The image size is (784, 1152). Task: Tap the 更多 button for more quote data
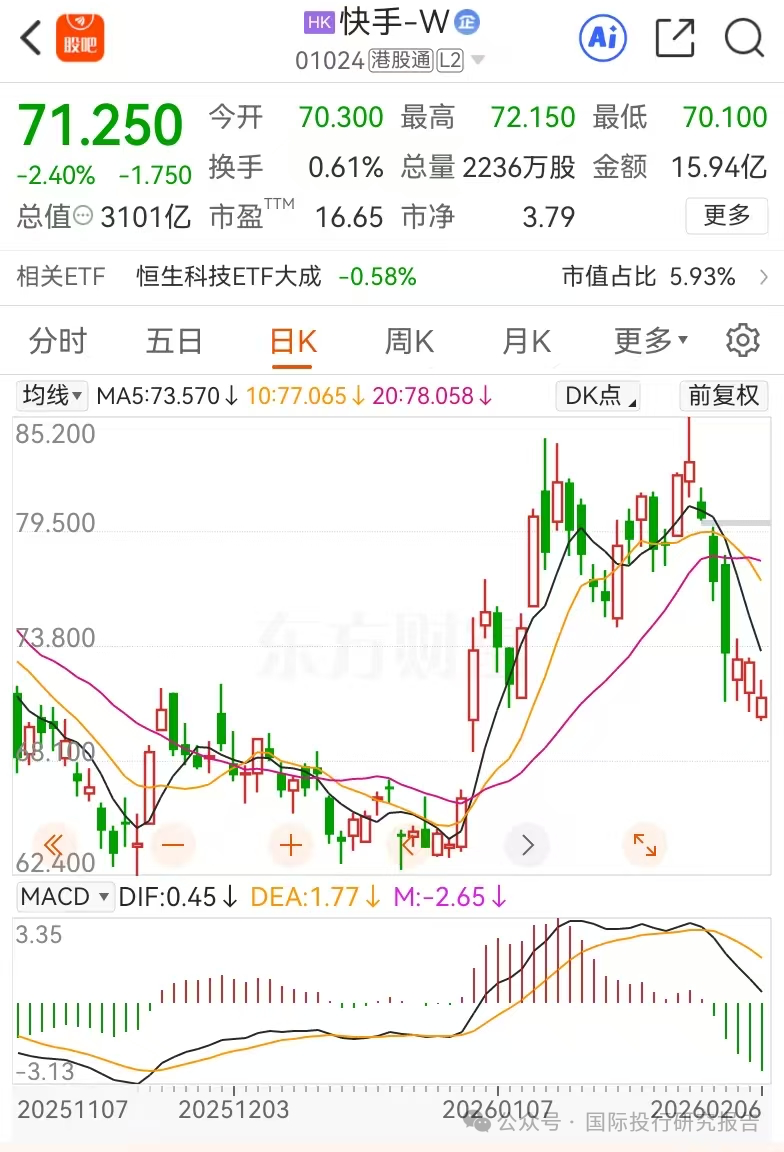[726, 215]
